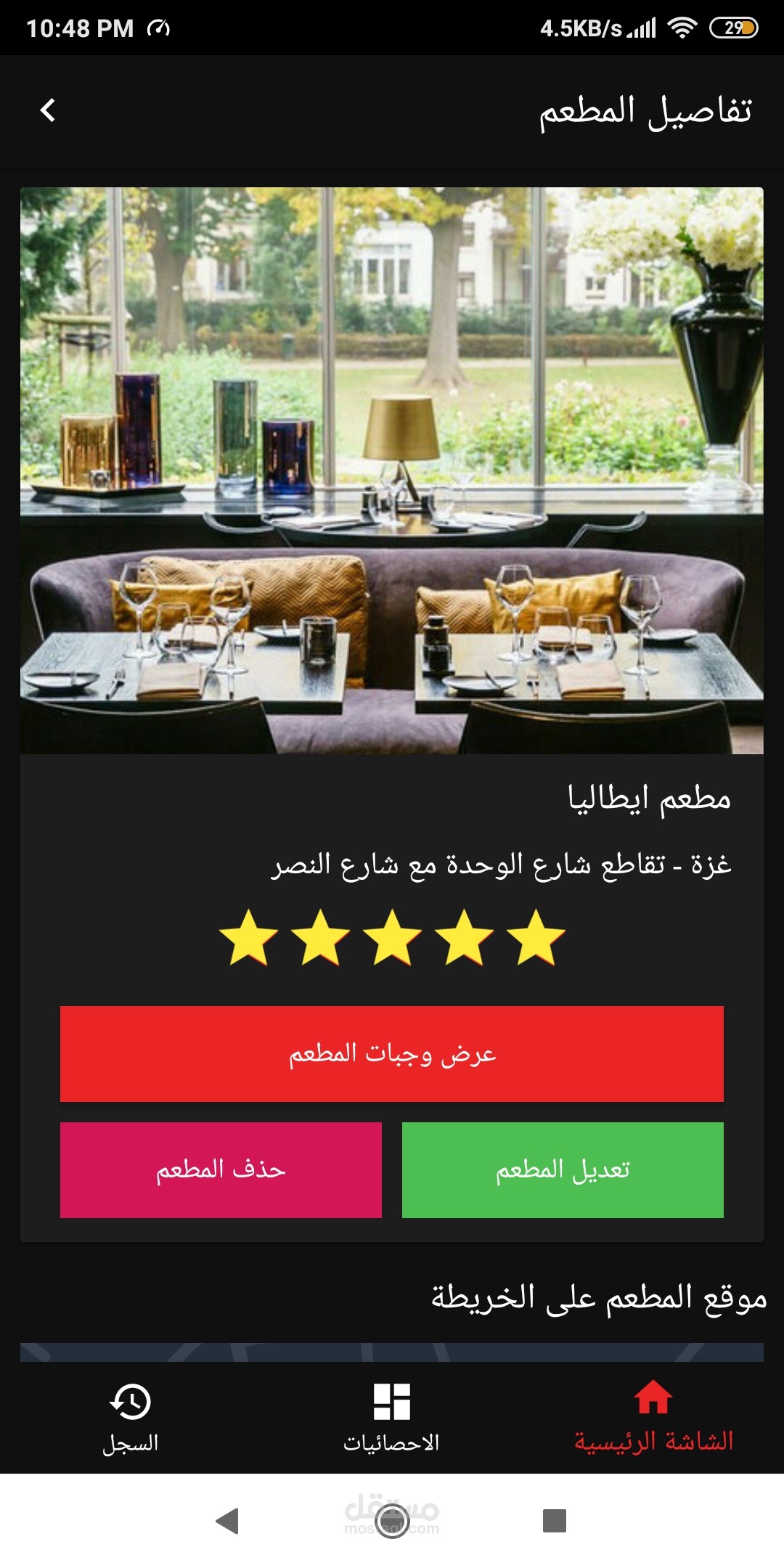Open the الاحصائيات tab
This screenshot has height=1568, width=784.
click(x=392, y=1418)
